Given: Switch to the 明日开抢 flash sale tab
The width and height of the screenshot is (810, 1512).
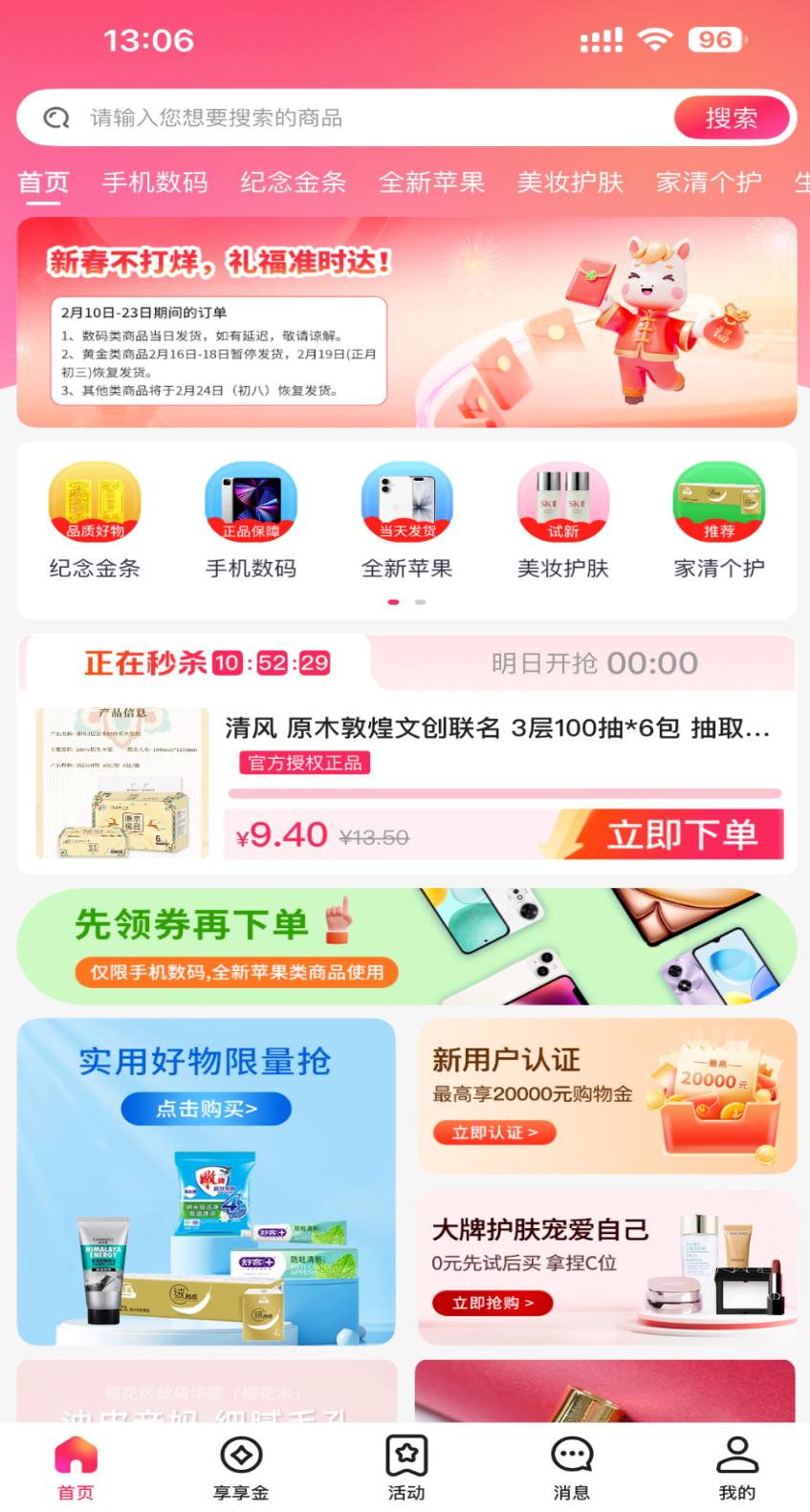Looking at the screenshot, I should coord(594,663).
